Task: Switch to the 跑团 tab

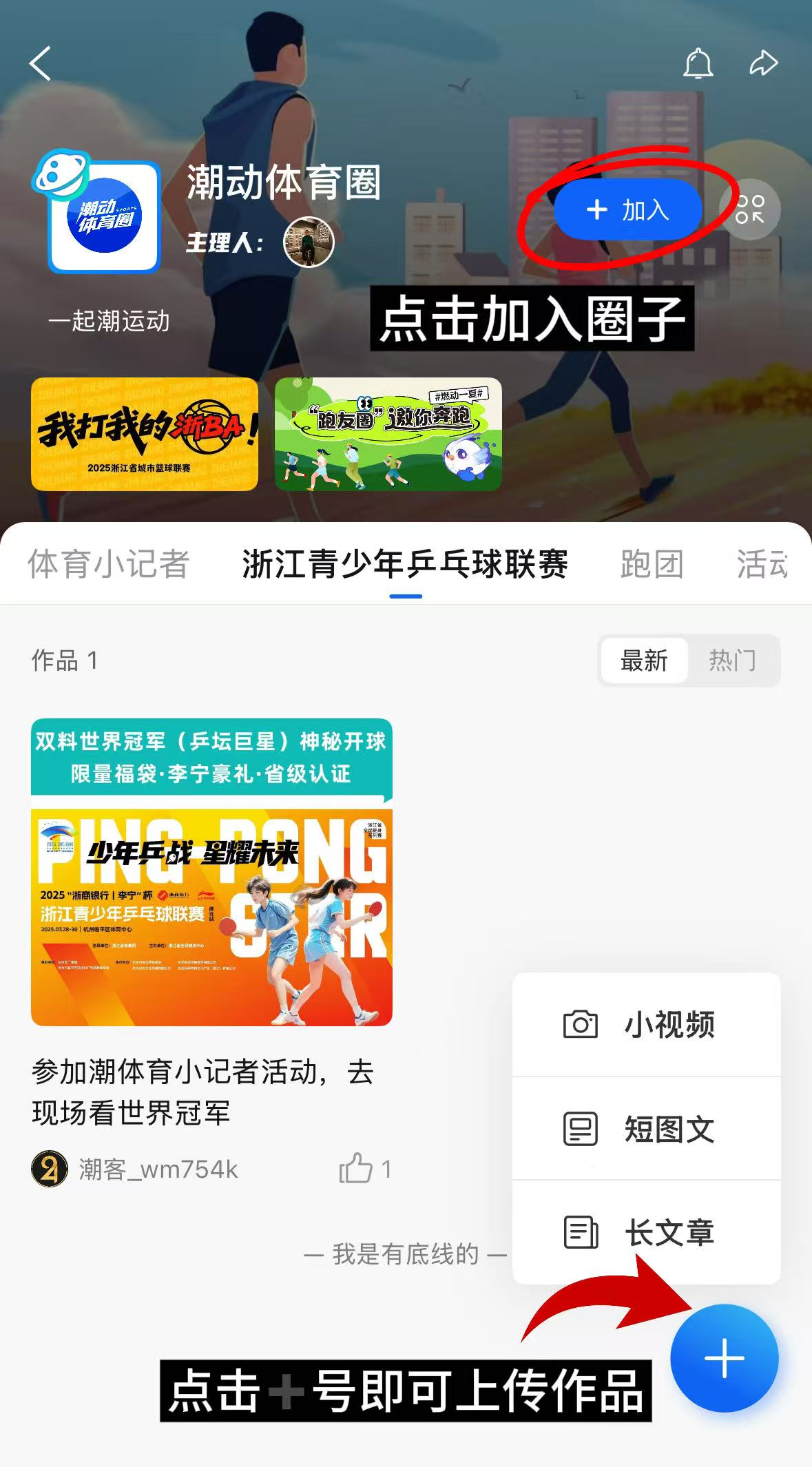Action: [652, 564]
